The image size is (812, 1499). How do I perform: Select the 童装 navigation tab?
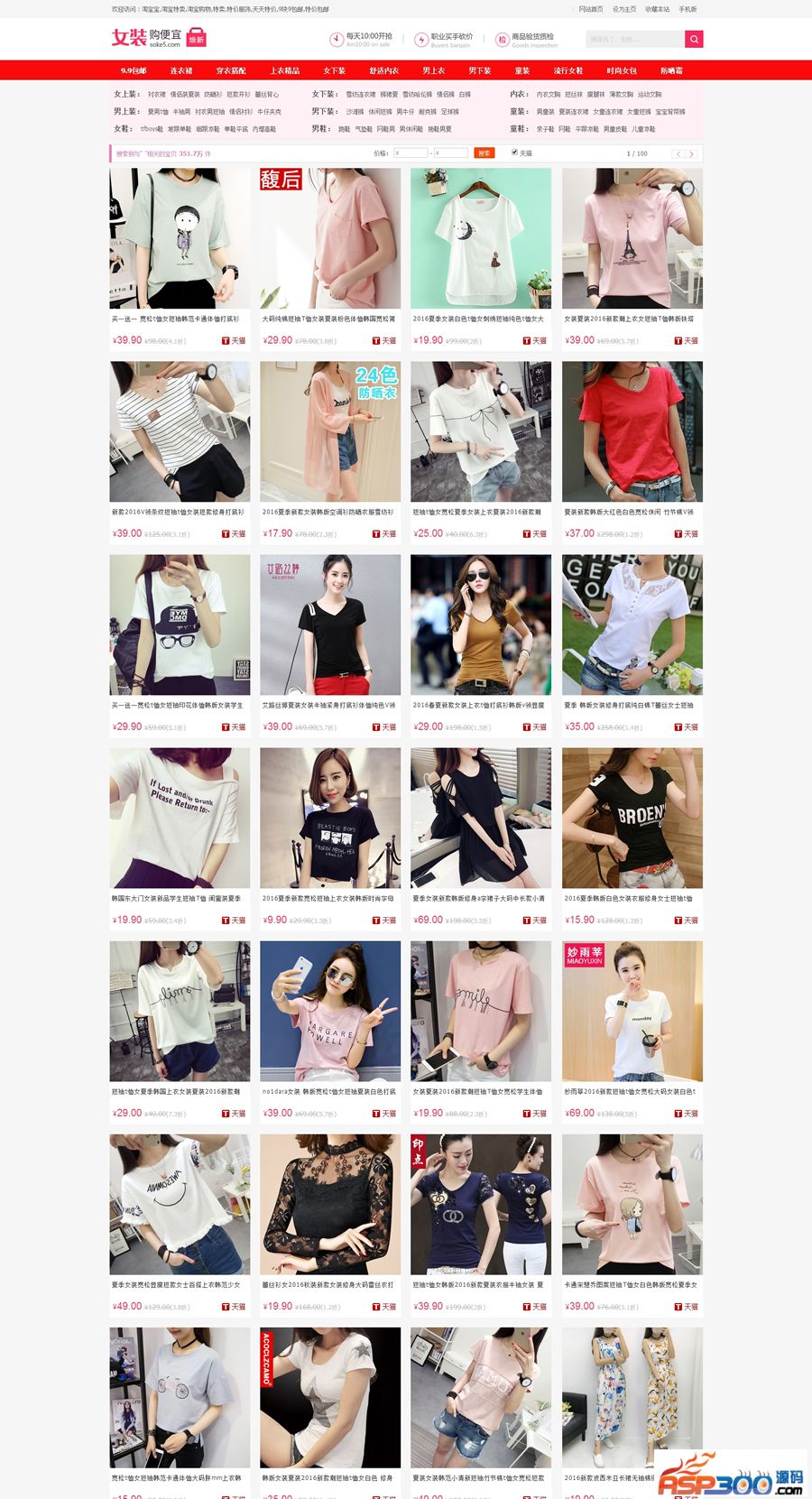pyautogui.click(x=522, y=70)
